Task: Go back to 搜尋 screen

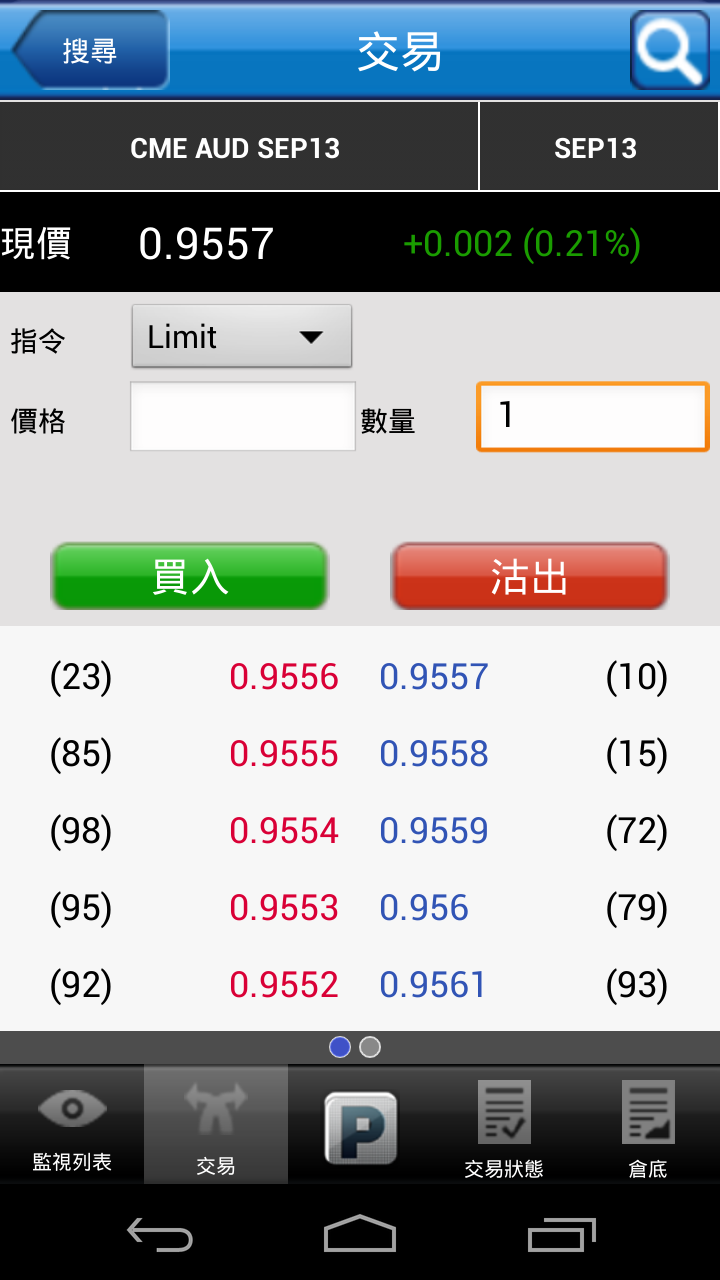Action: point(90,50)
